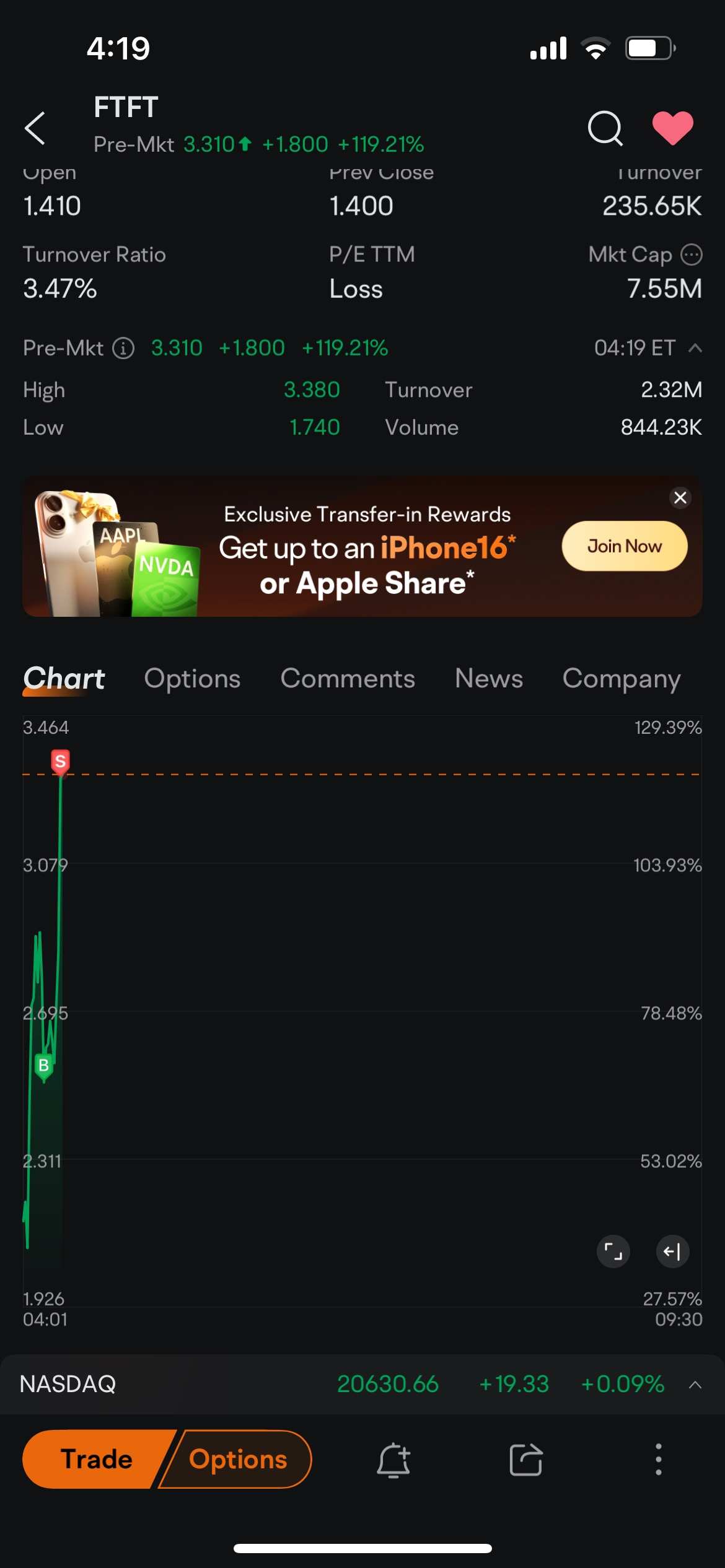Tap the chart collapse arrow icon
Screen dimensions: 725x1568
coord(672,1252)
